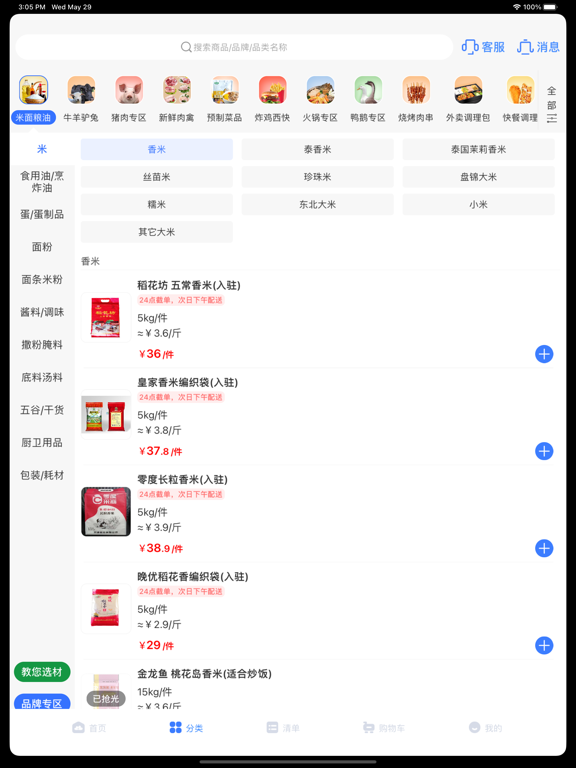Open the 品牌专区 button

[42, 703]
